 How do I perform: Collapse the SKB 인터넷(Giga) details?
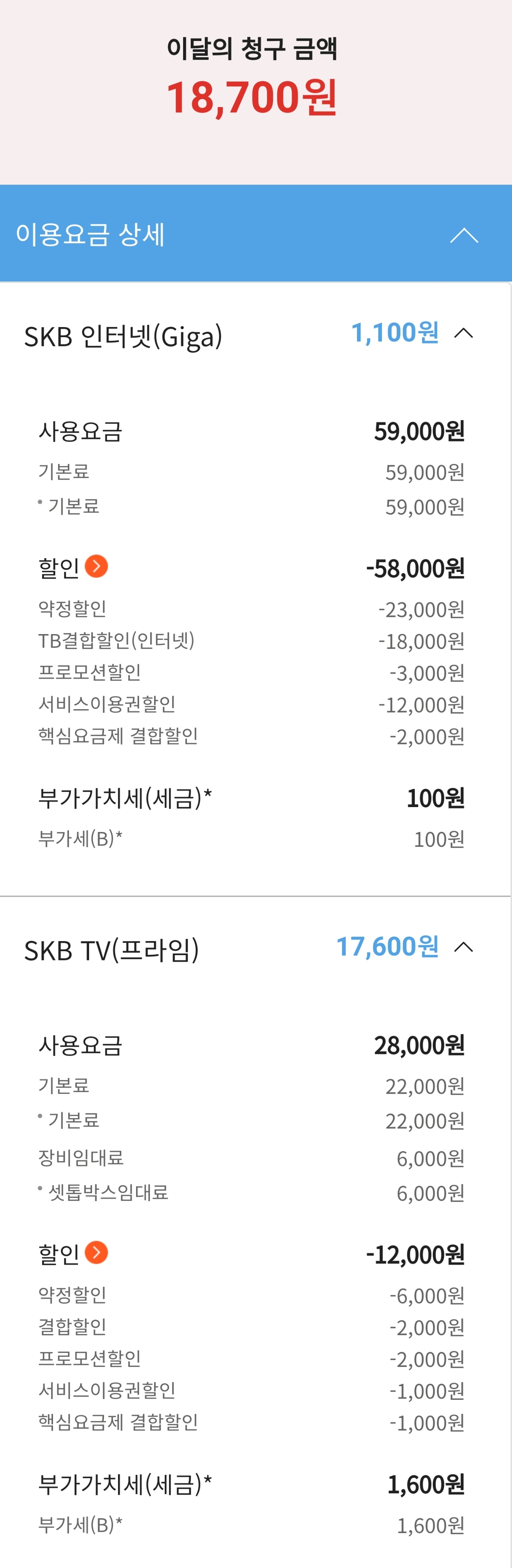click(x=464, y=333)
